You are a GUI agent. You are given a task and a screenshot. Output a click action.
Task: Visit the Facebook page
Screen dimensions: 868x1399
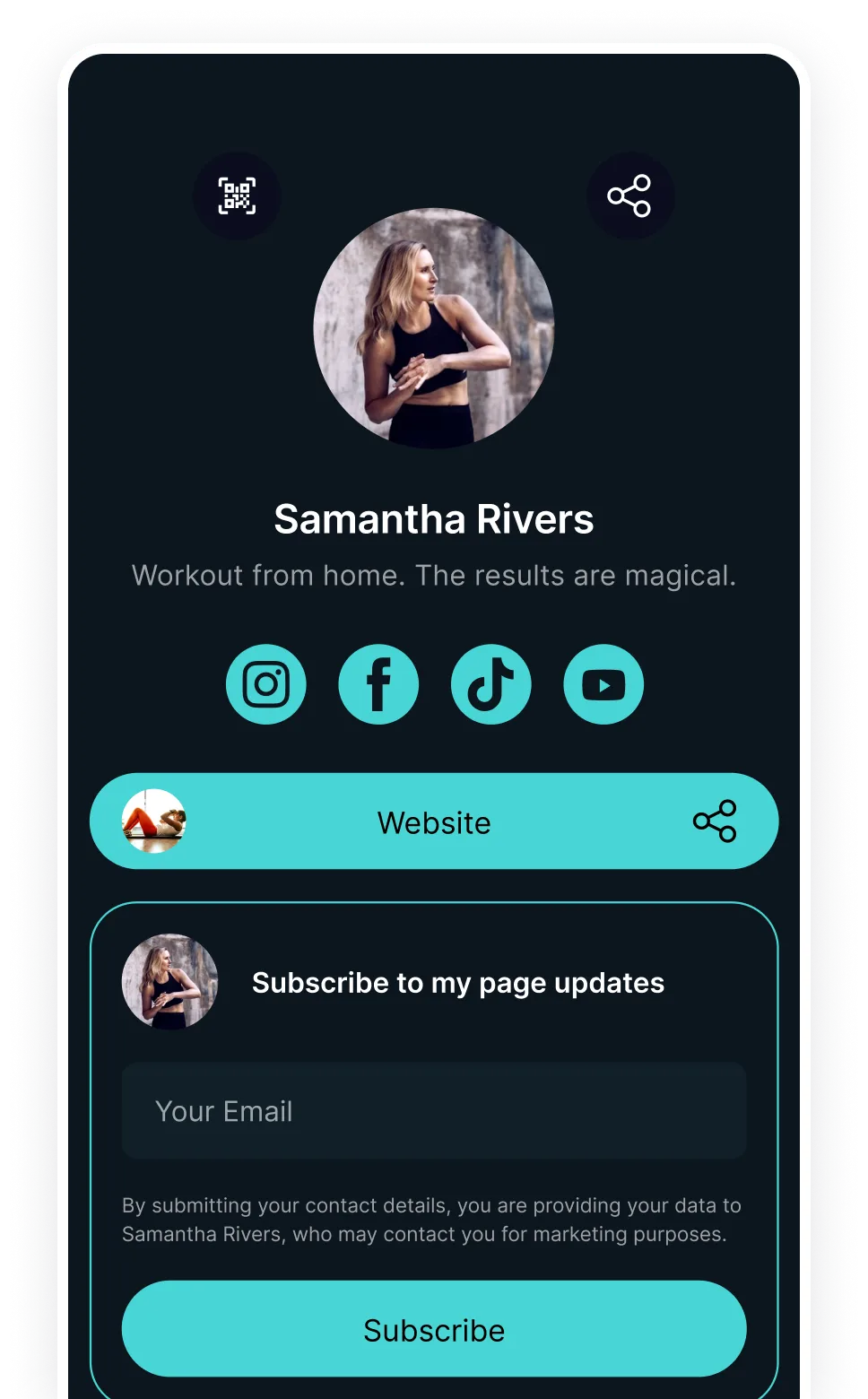click(378, 684)
